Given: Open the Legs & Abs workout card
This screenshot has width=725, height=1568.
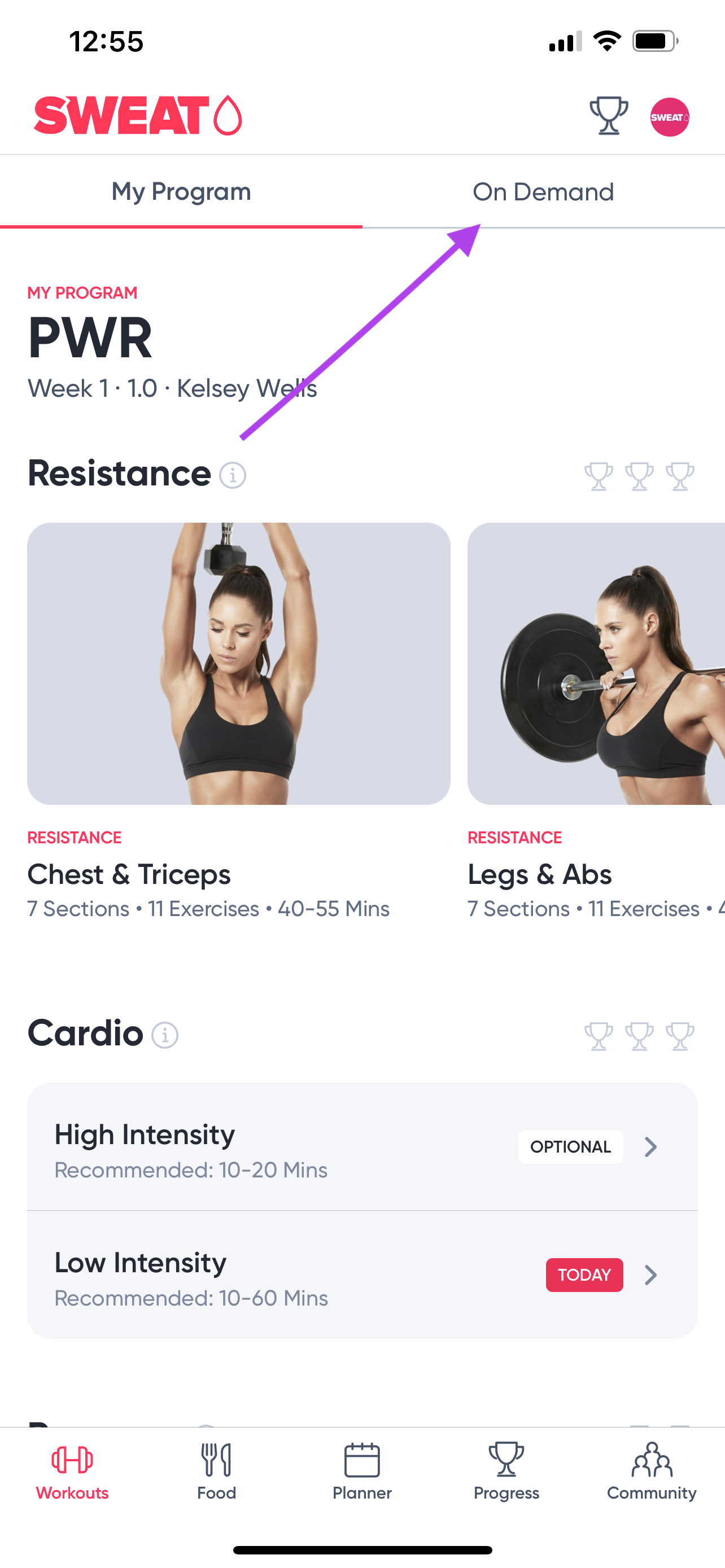Looking at the screenshot, I should [x=596, y=721].
